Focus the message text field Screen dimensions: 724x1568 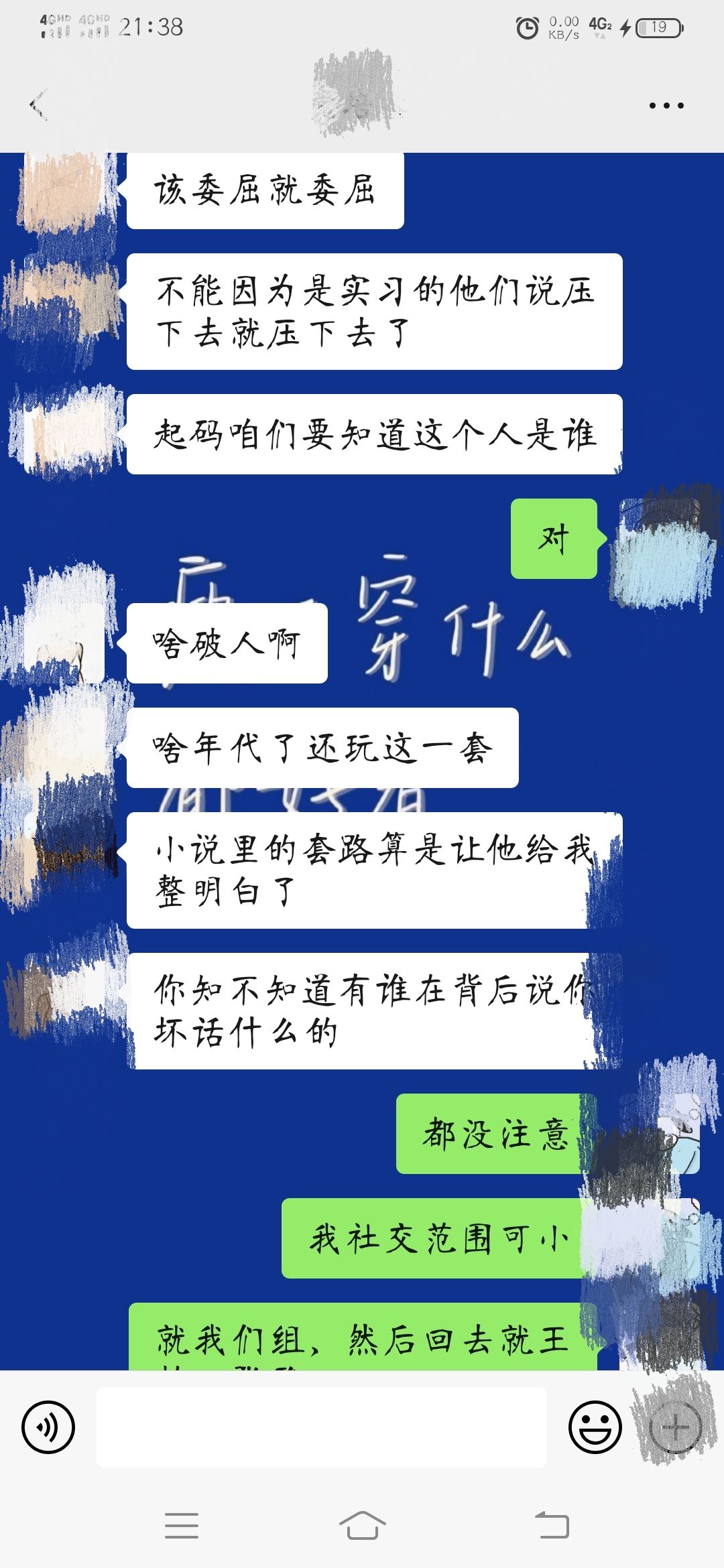[322, 1428]
